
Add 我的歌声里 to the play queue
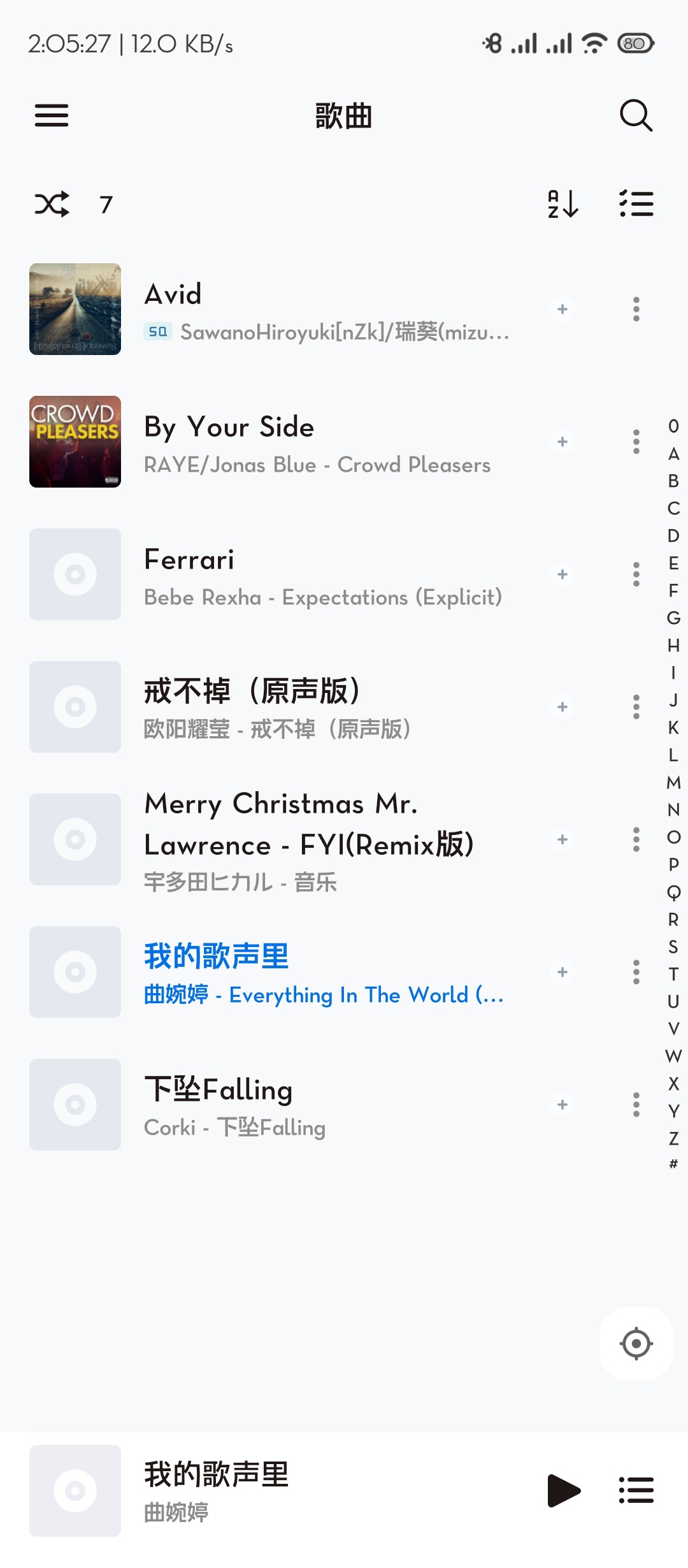point(563,972)
